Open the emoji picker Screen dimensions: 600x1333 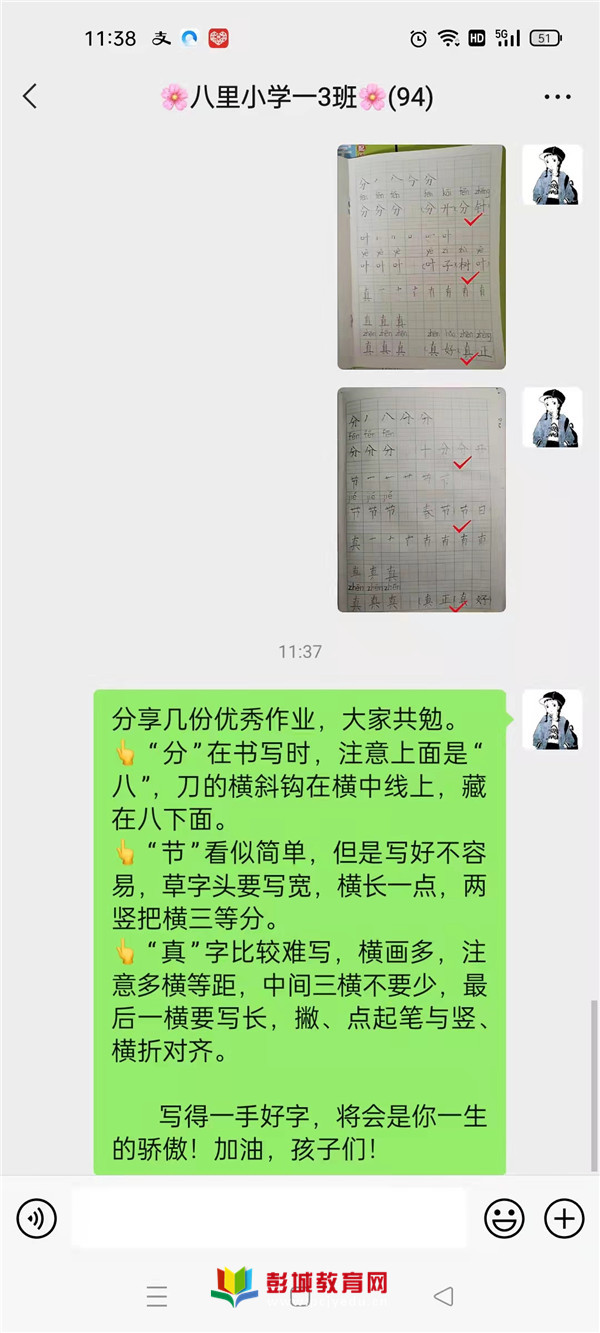point(504,1218)
